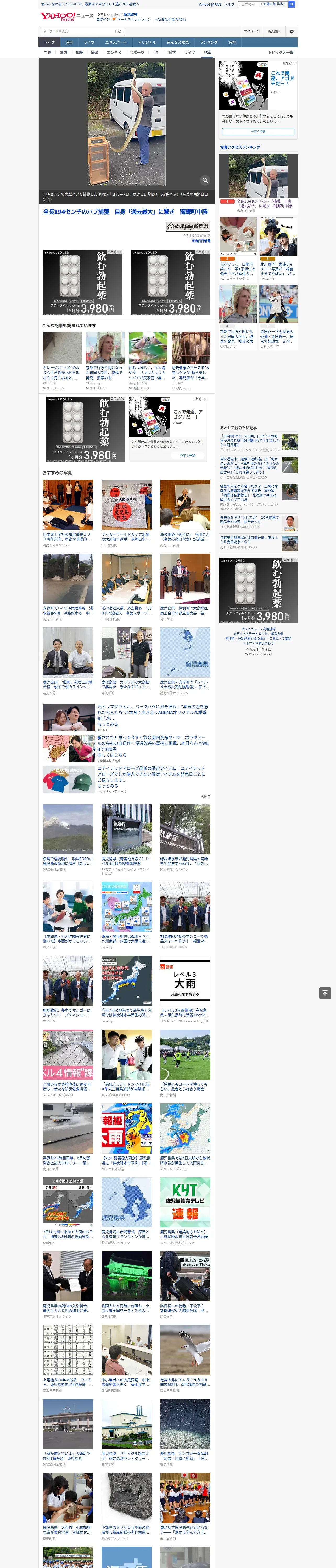The width and height of the screenshot is (336, 1568).
Task: Switch to the 速報 tab
Action: (69, 43)
